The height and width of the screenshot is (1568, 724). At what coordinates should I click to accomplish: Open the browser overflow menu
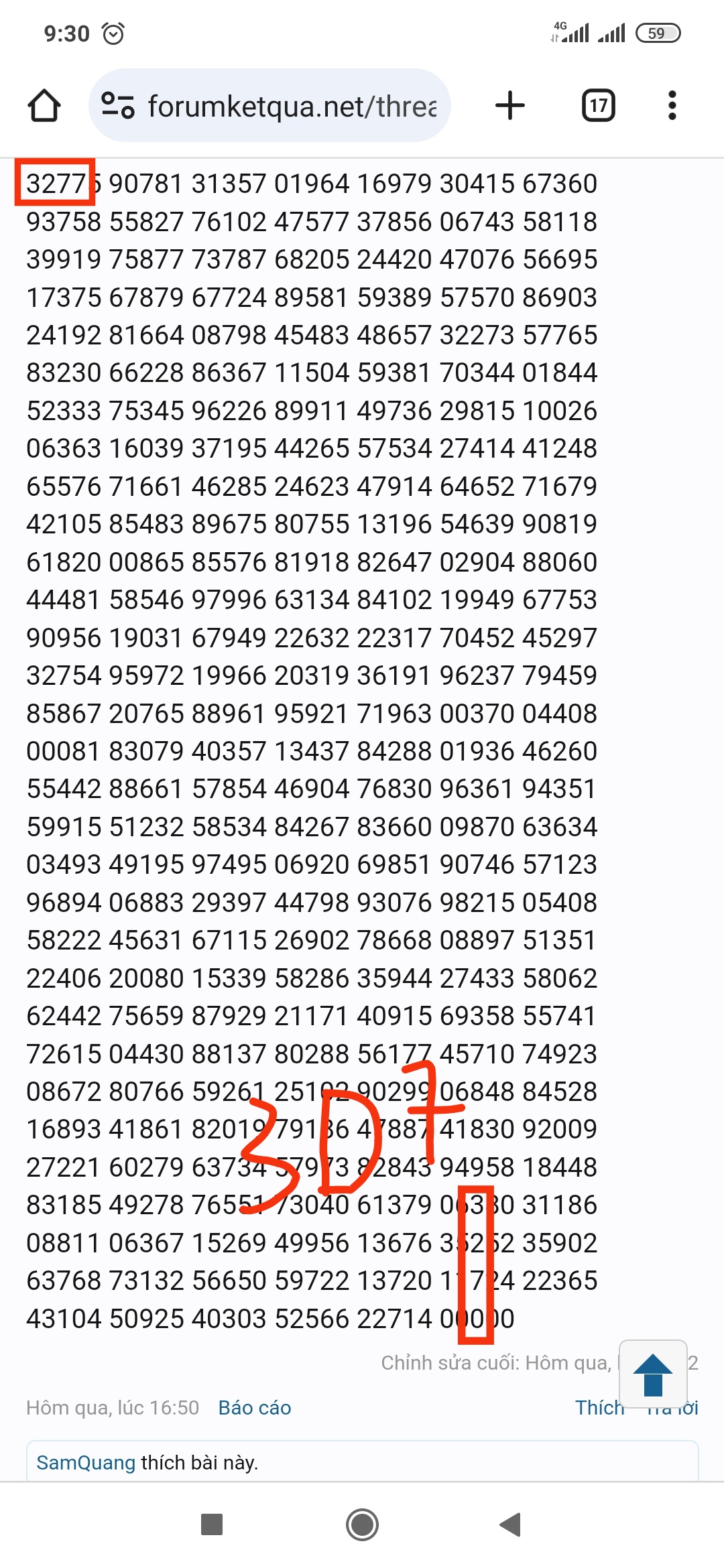coord(672,105)
